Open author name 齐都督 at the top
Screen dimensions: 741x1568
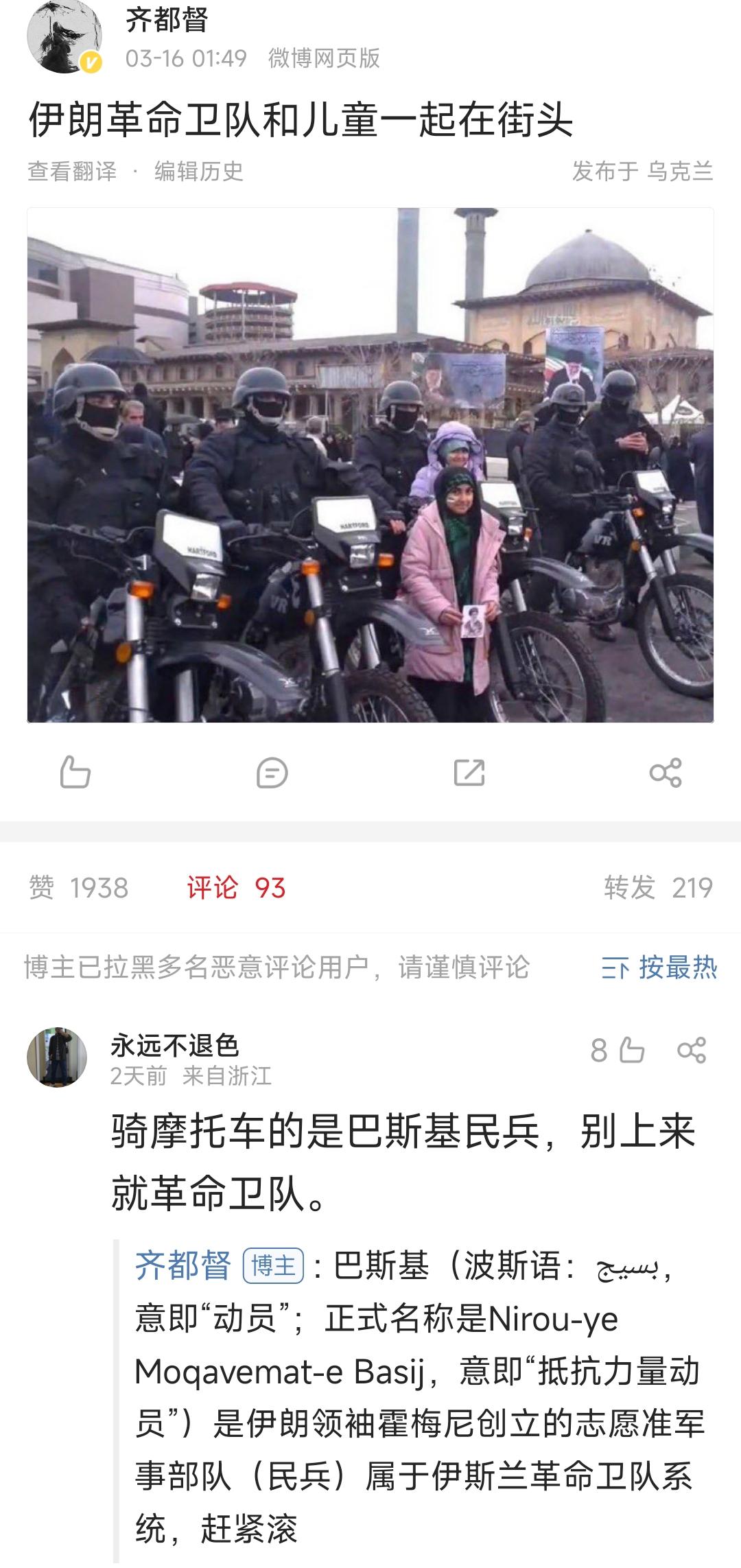167,20
